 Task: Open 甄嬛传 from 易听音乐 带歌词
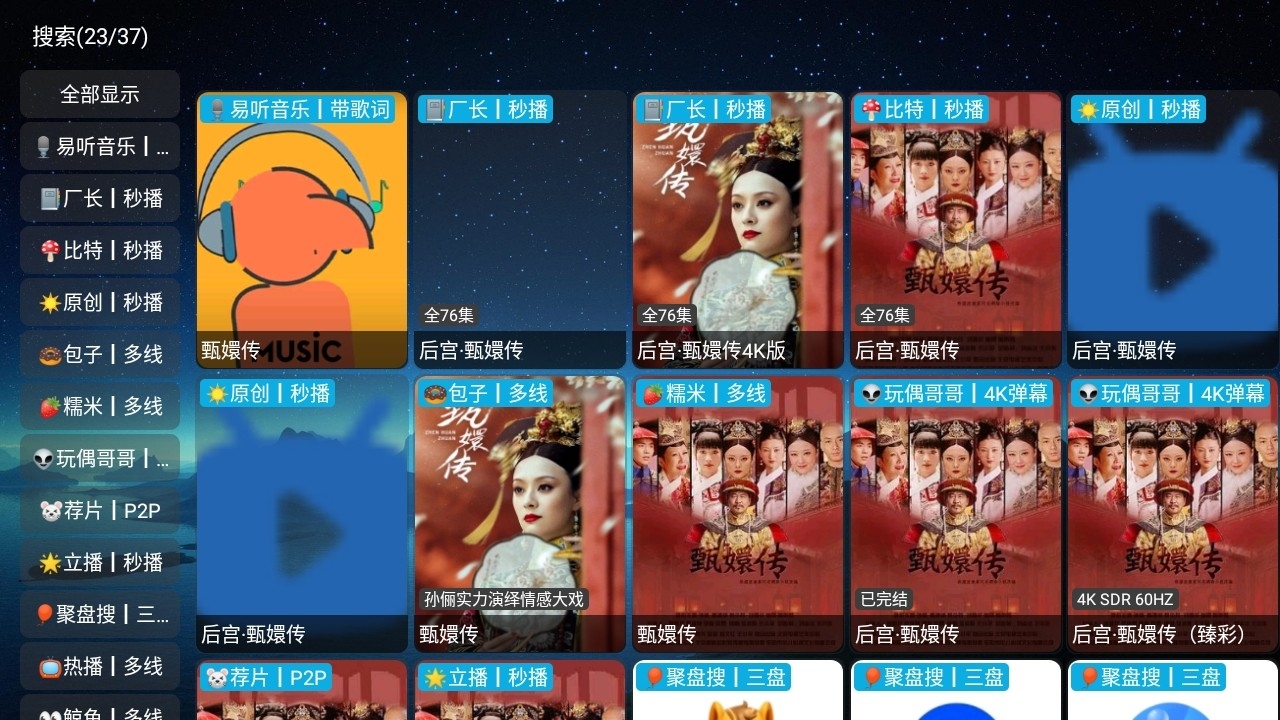tap(302, 230)
